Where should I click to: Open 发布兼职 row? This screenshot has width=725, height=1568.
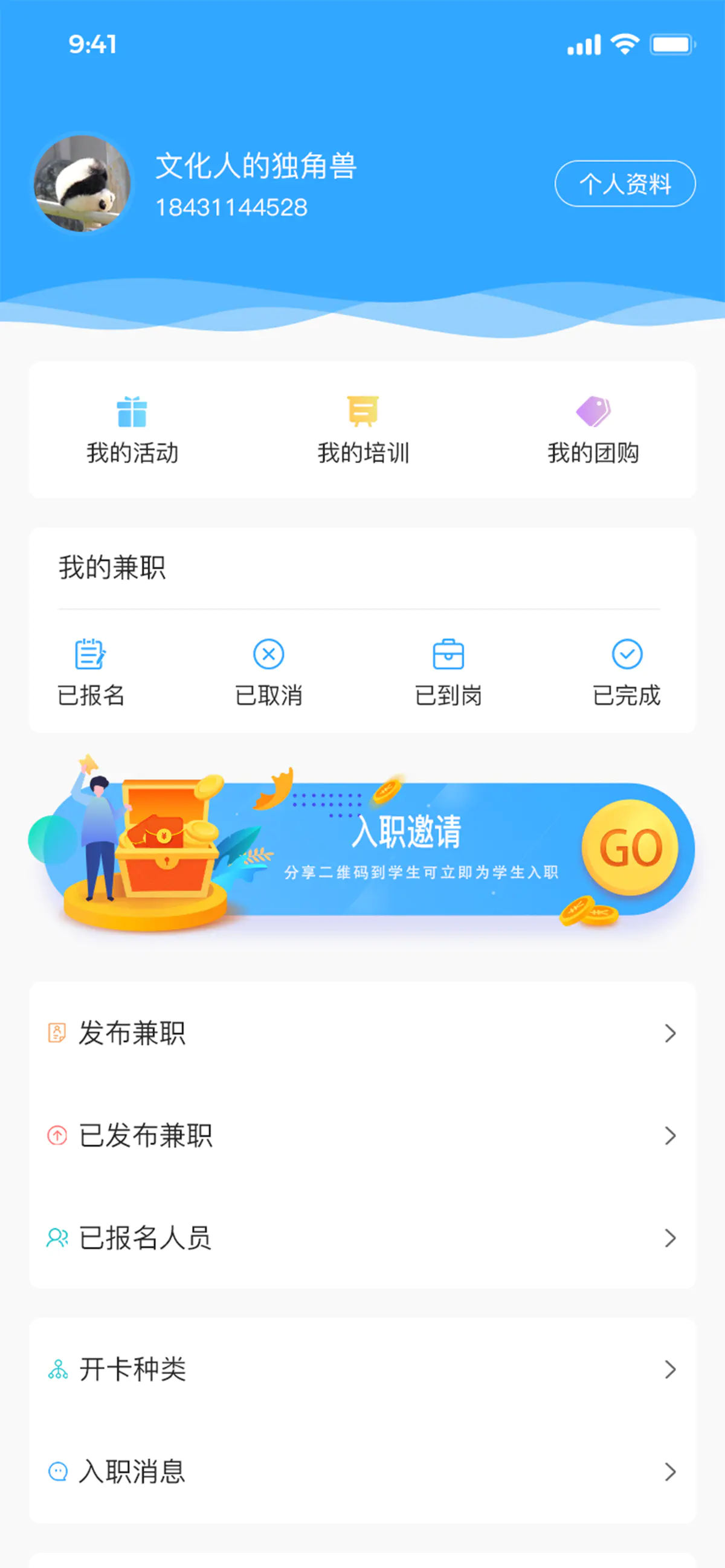click(x=362, y=1033)
